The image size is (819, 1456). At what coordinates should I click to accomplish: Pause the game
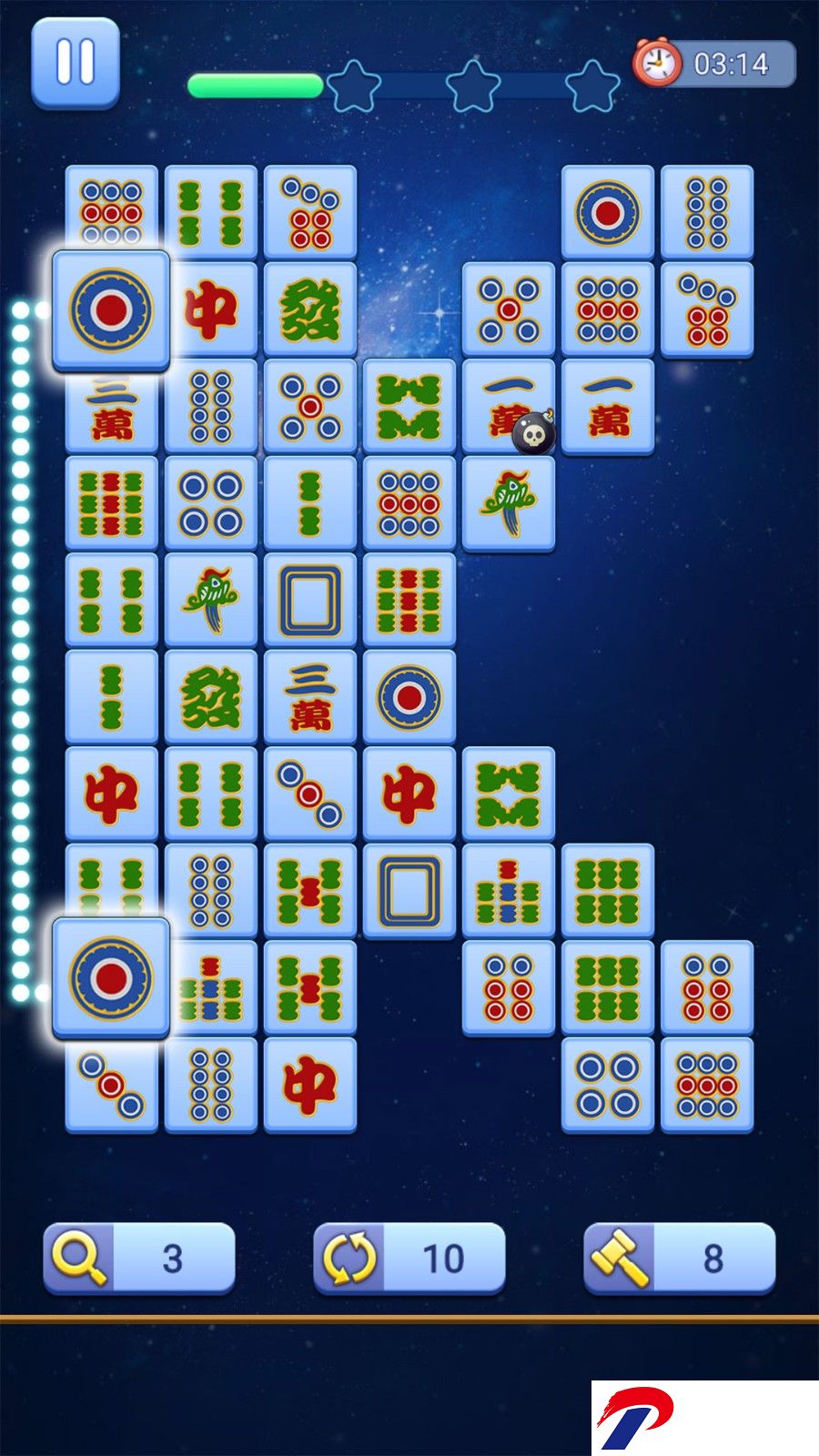pyautogui.click(x=76, y=63)
